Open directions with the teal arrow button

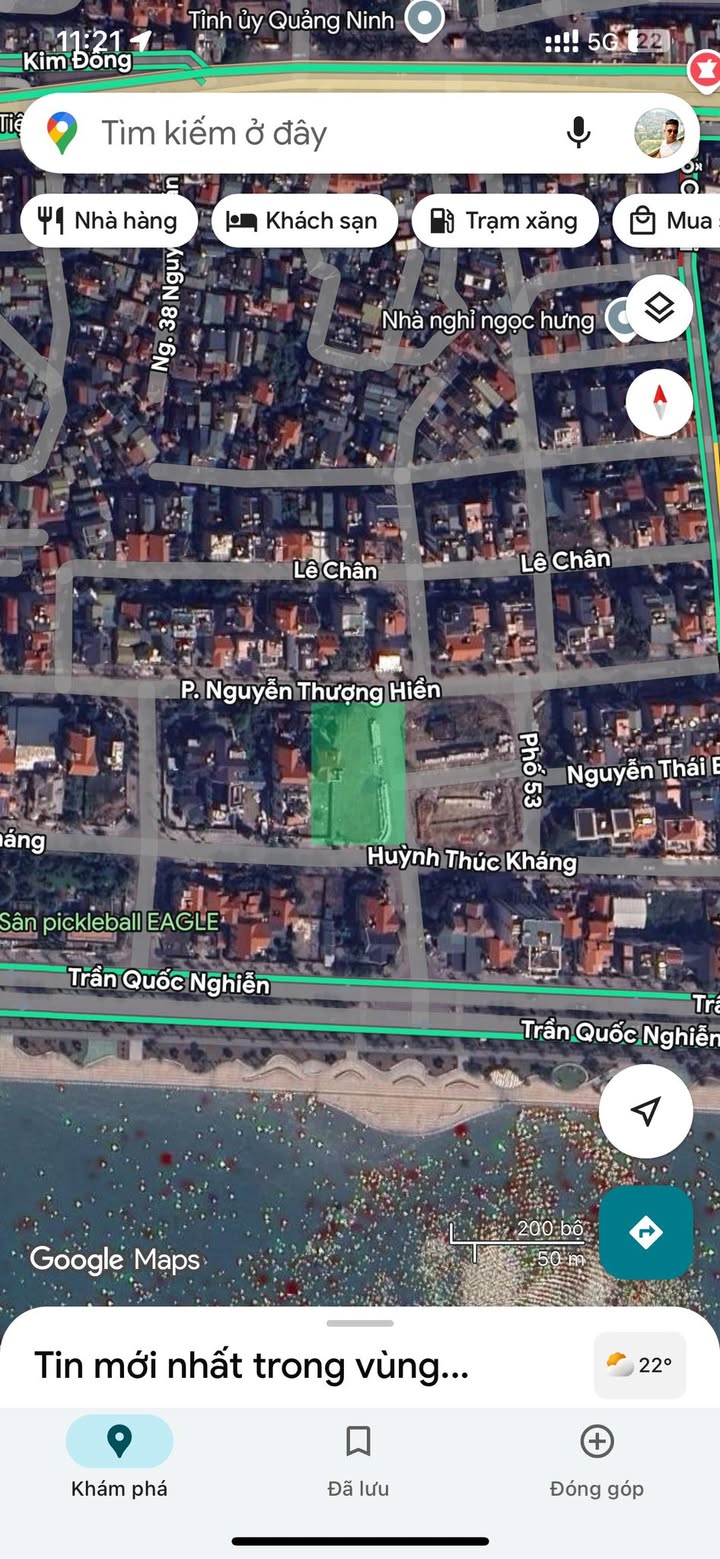646,1232
